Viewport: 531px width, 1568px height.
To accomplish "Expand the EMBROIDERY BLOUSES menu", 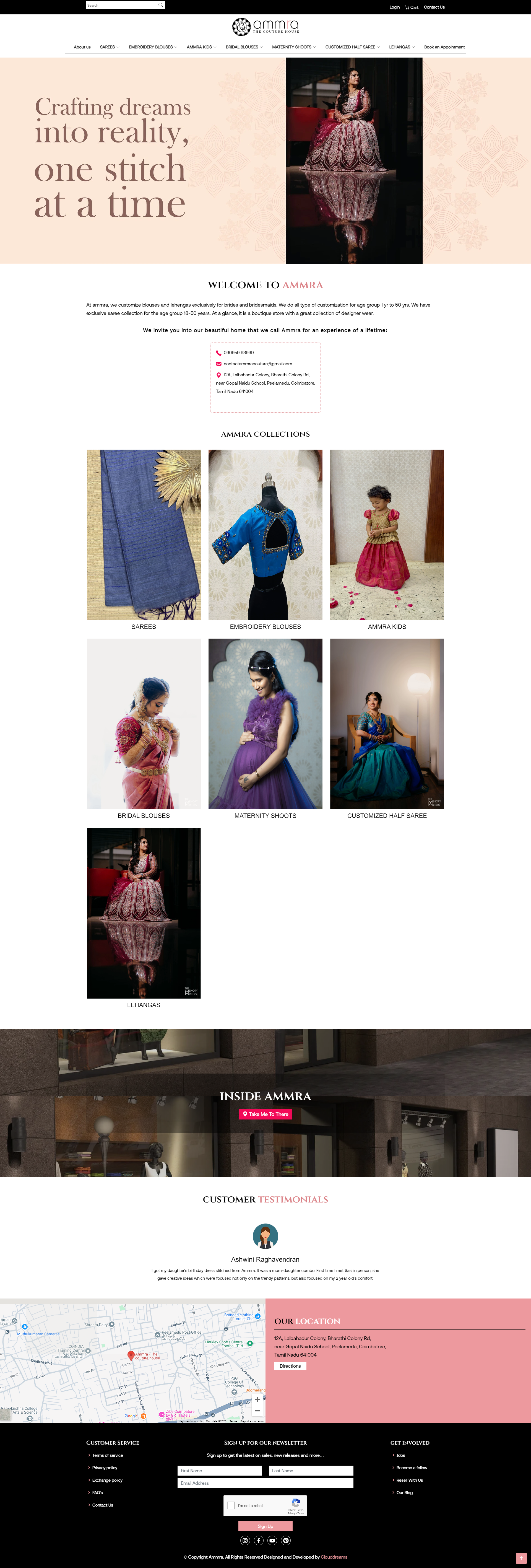I will tap(153, 47).
